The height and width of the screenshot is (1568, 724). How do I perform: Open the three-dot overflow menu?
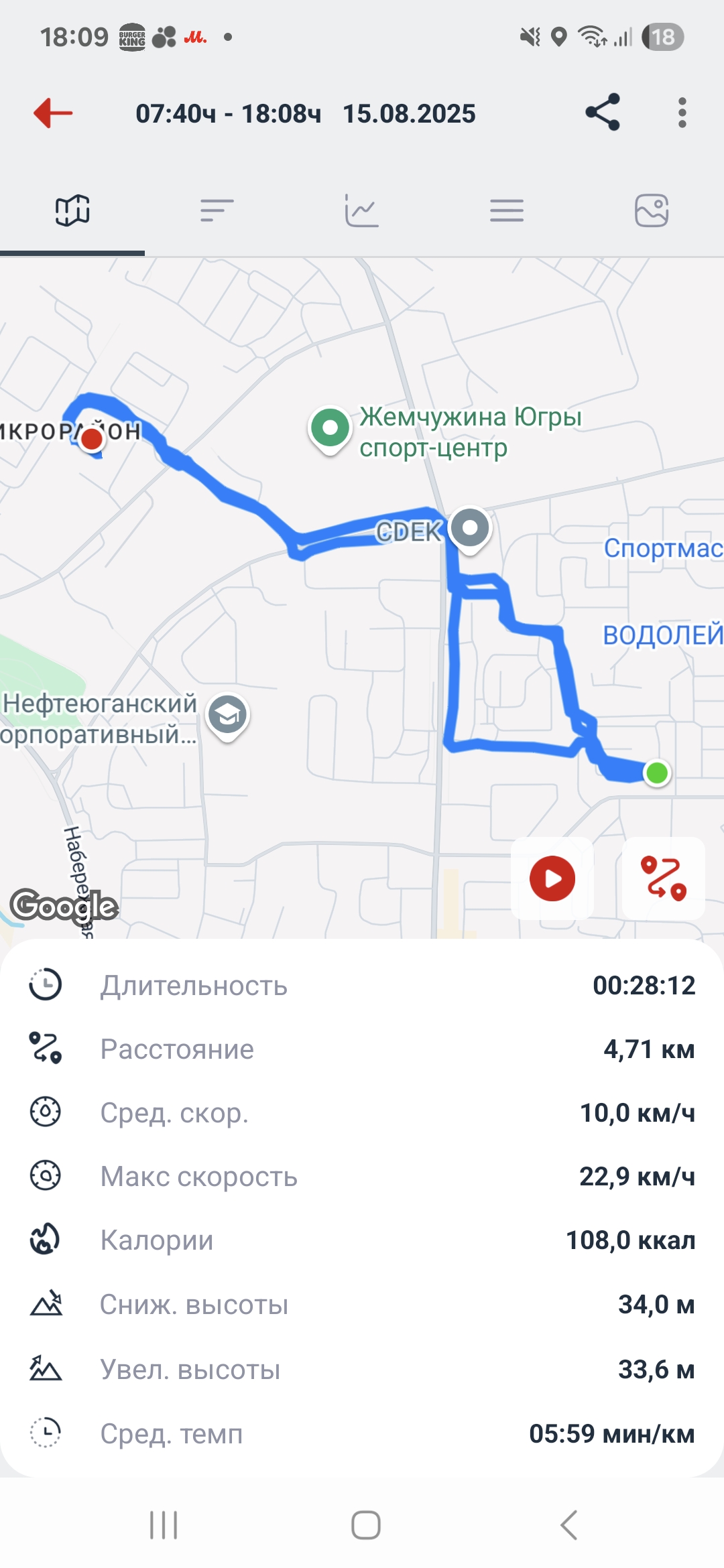coord(682,113)
